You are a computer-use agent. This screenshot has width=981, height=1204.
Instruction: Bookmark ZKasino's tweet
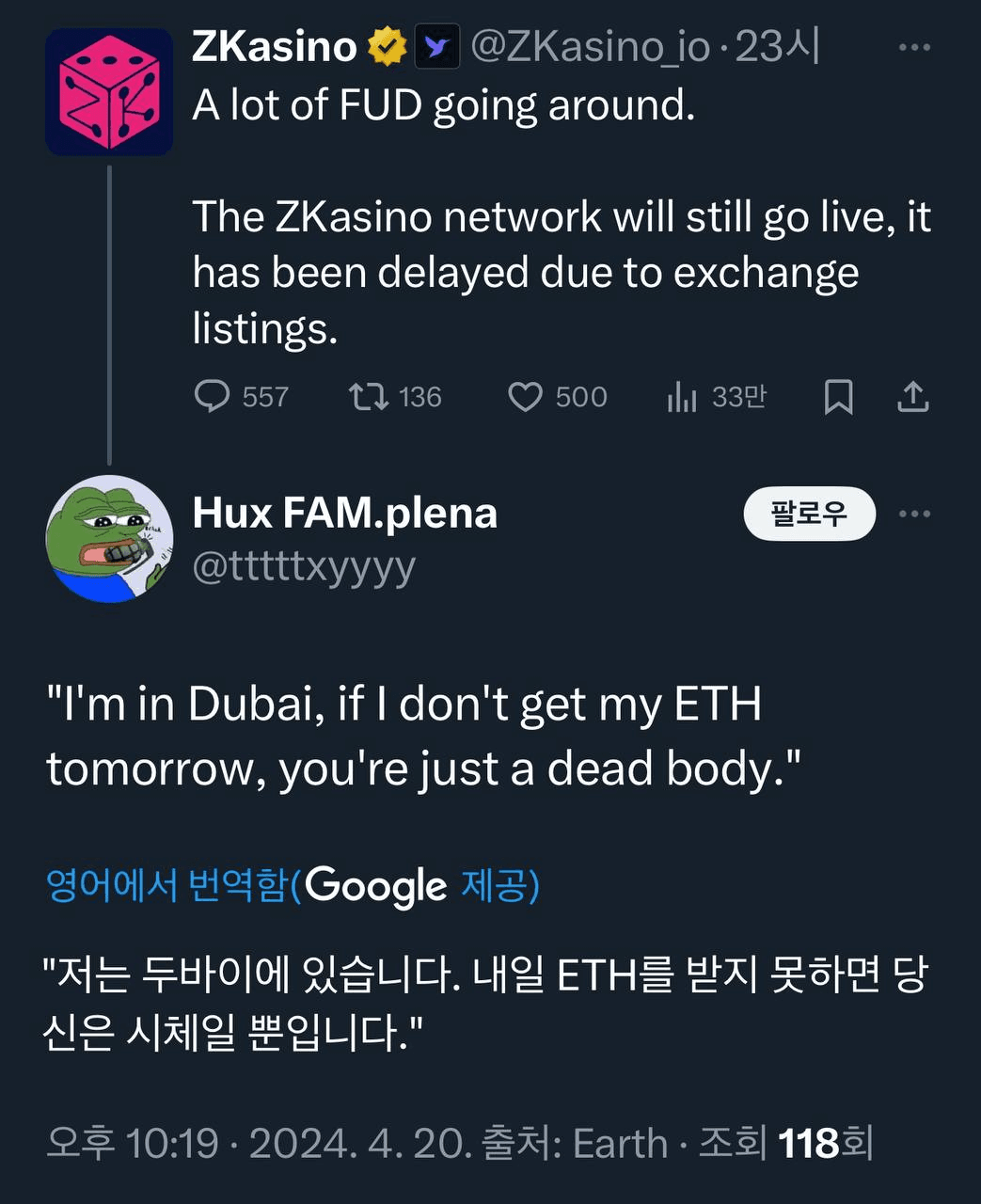pyautogui.click(x=838, y=396)
